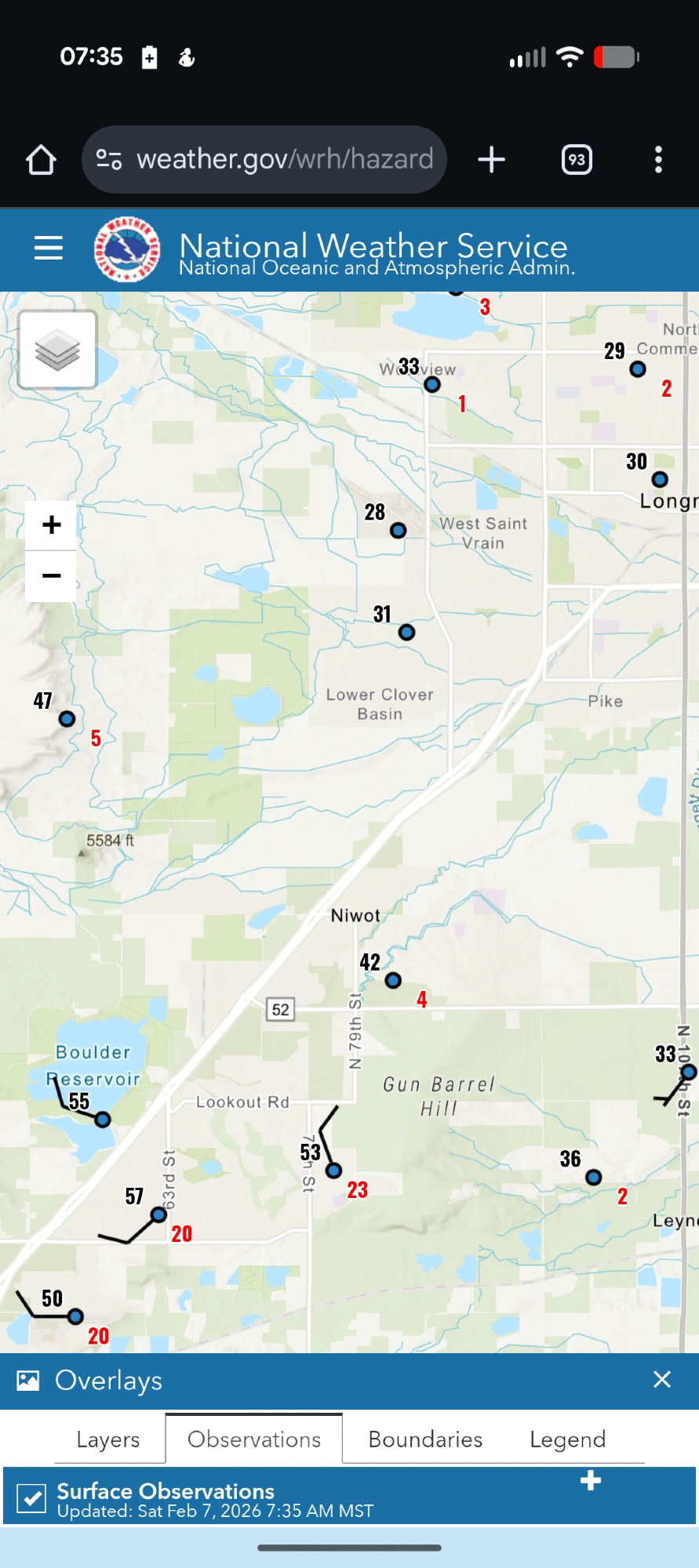Open a new browser tab

[491, 160]
